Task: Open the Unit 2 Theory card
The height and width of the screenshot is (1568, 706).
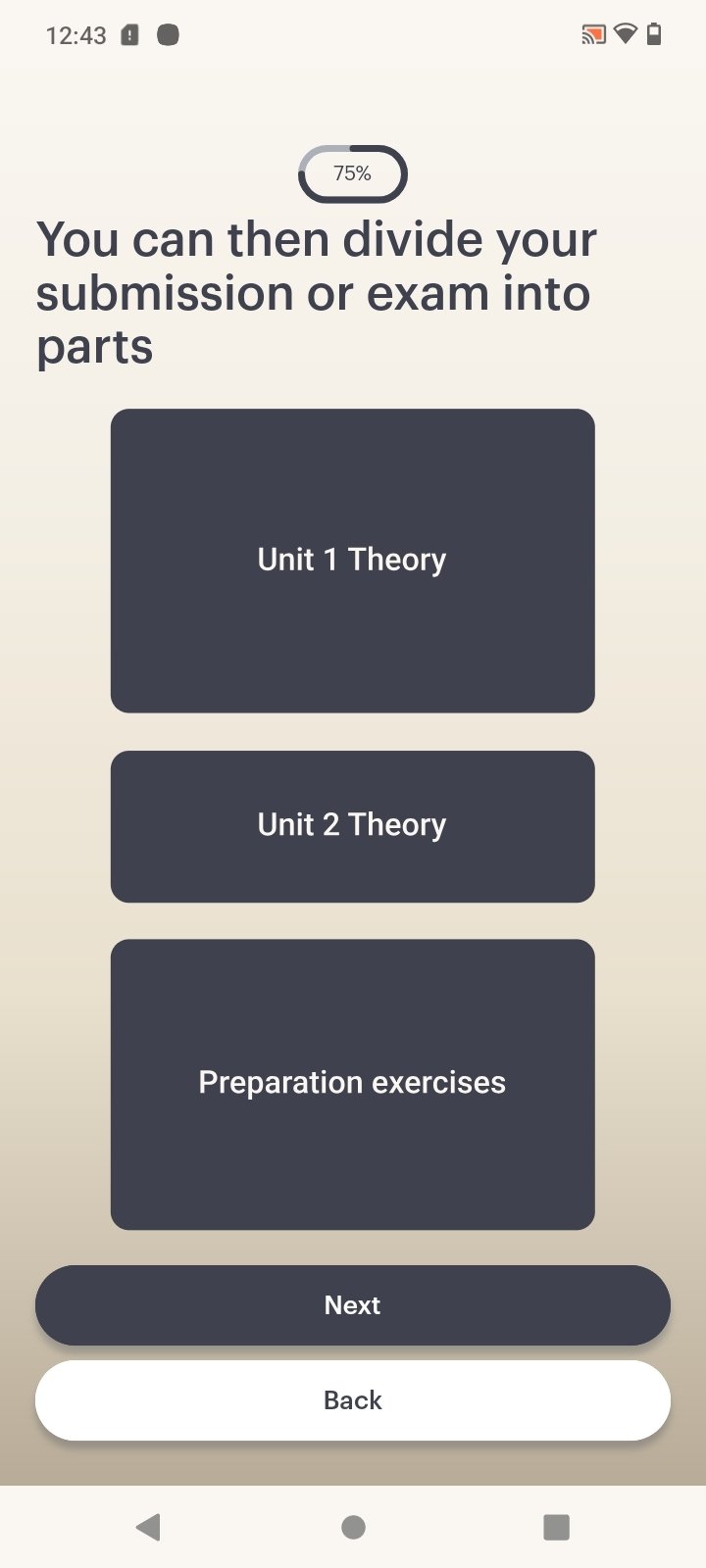Action: tap(353, 826)
